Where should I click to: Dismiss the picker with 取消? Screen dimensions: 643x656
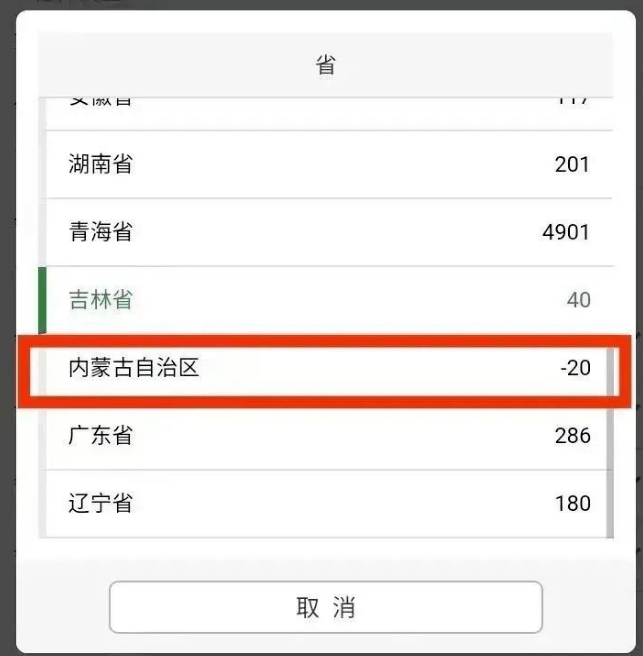(325, 607)
